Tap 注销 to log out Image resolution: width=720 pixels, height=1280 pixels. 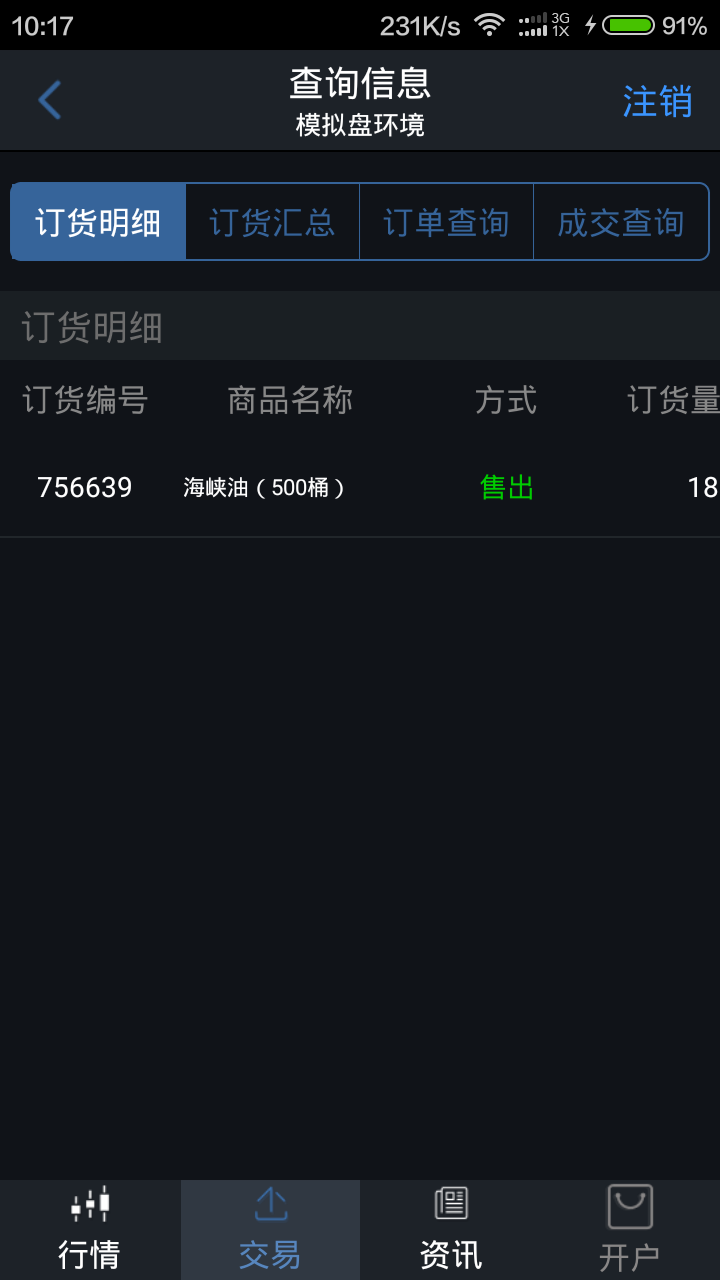657,101
